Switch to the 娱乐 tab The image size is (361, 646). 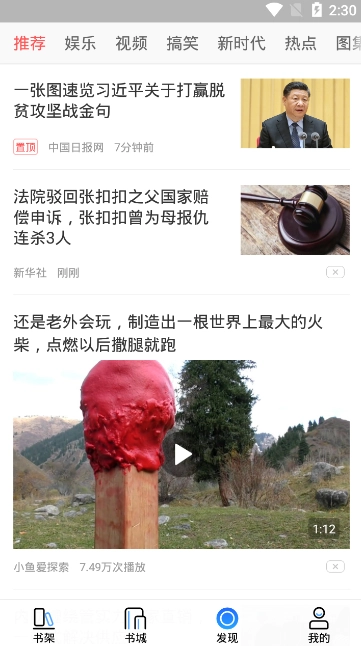(80, 43)
